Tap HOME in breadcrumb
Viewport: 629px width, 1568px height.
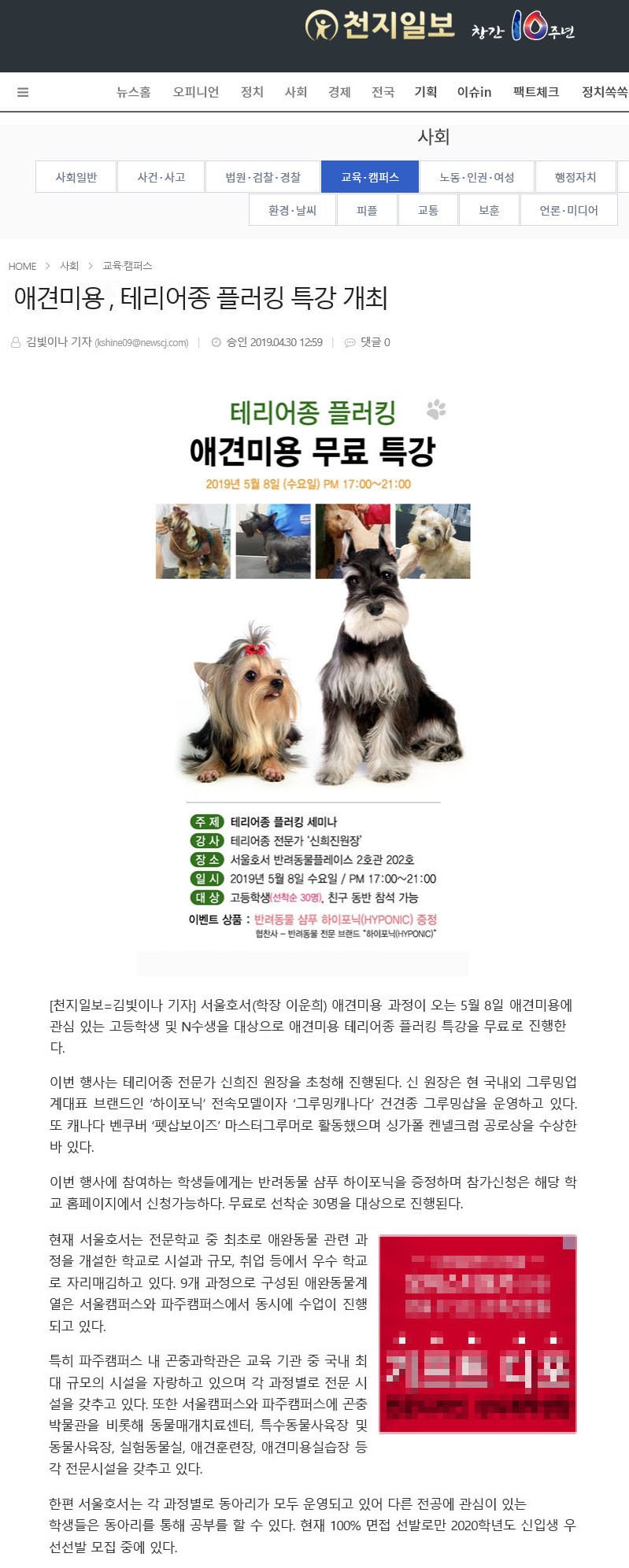pos(22,266)
